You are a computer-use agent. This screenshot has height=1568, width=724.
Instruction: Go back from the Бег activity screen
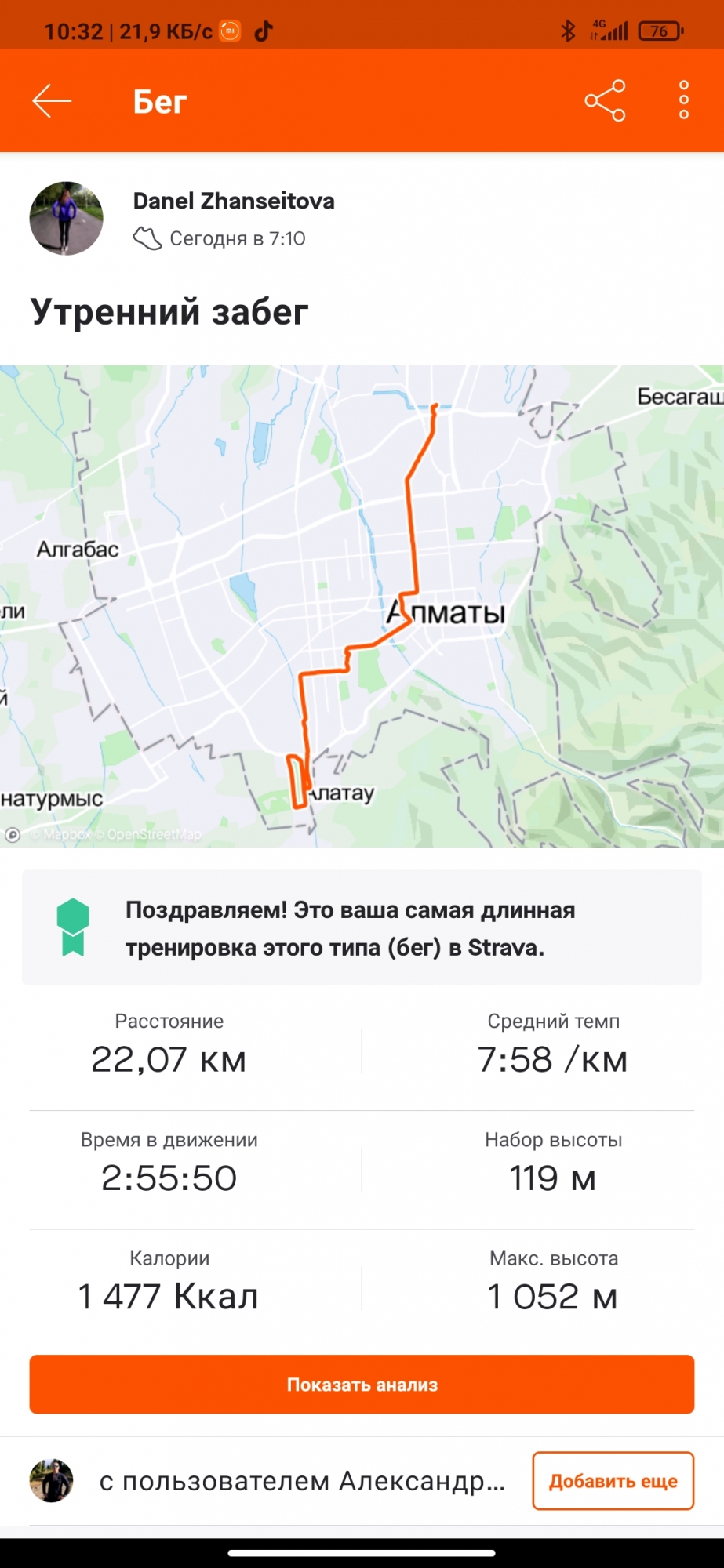52,101
